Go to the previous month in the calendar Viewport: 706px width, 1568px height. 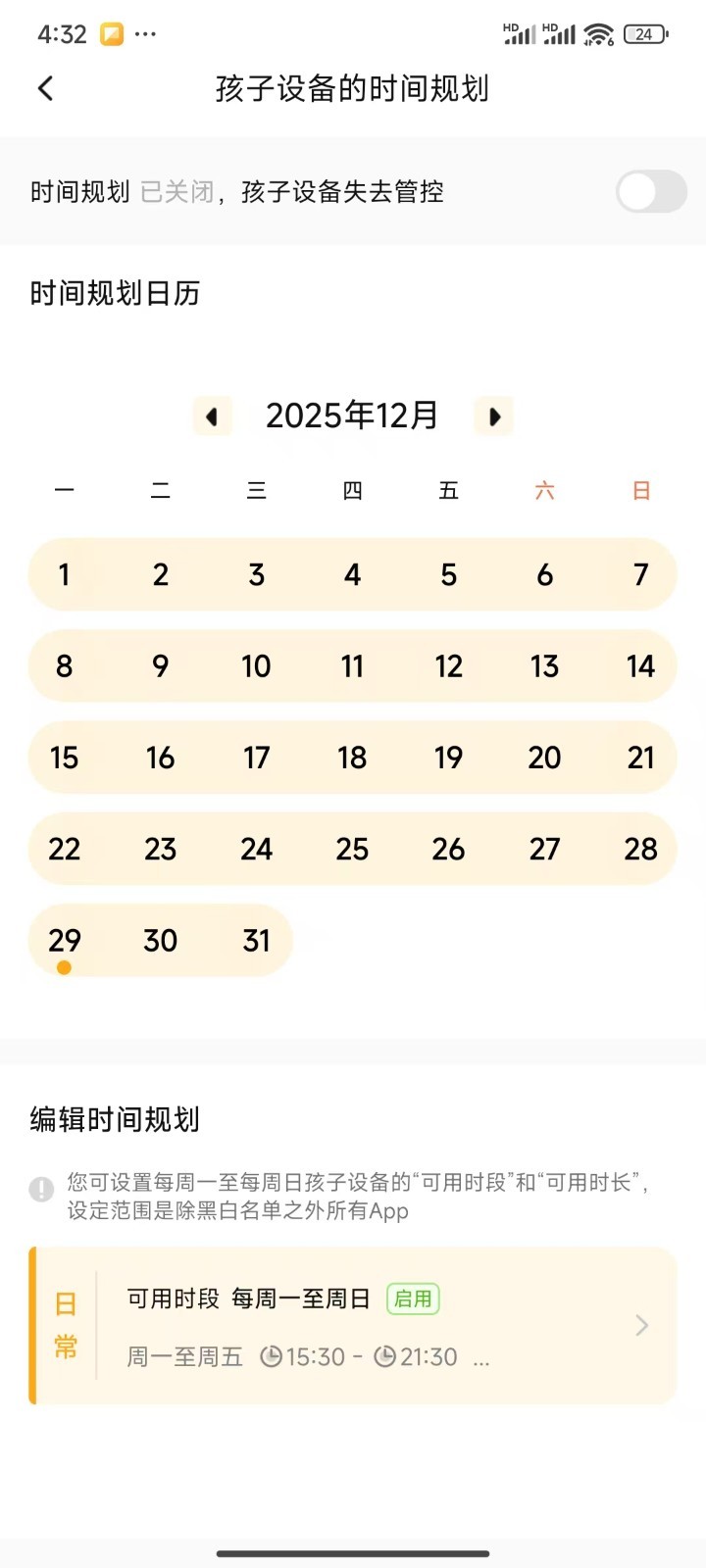212,416
